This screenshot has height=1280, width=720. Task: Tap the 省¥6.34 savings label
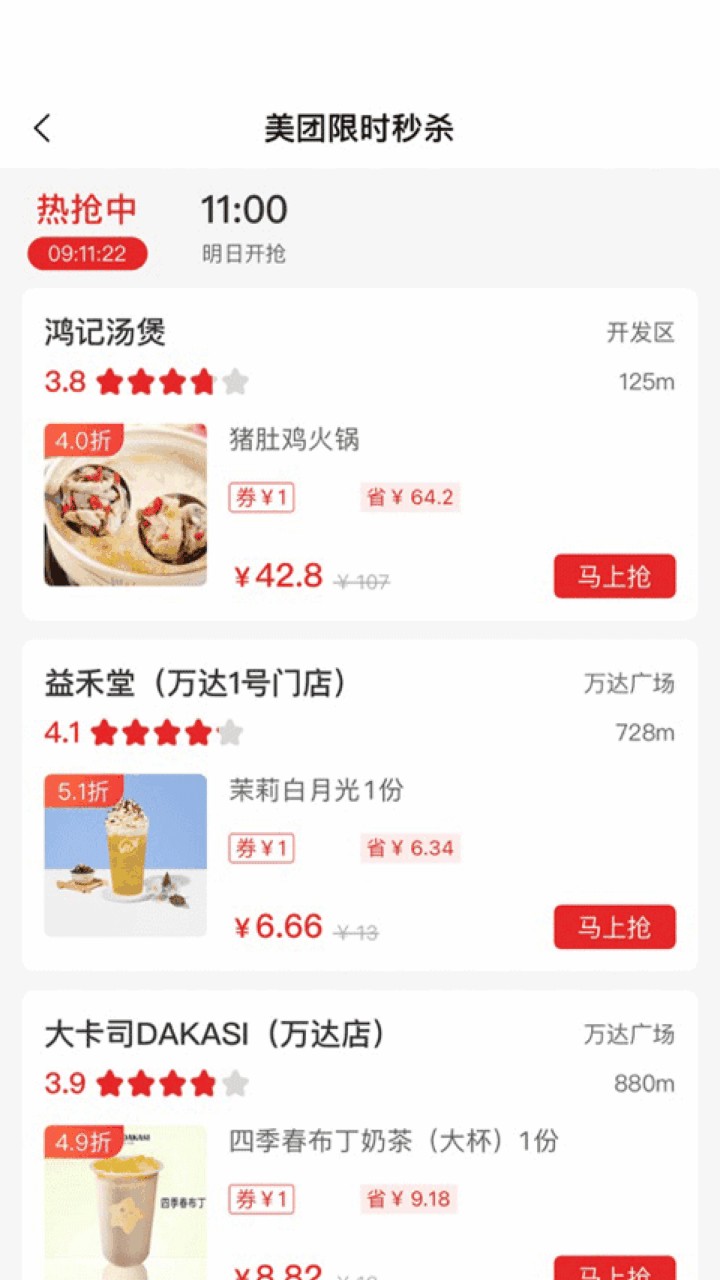coord(410,848)
